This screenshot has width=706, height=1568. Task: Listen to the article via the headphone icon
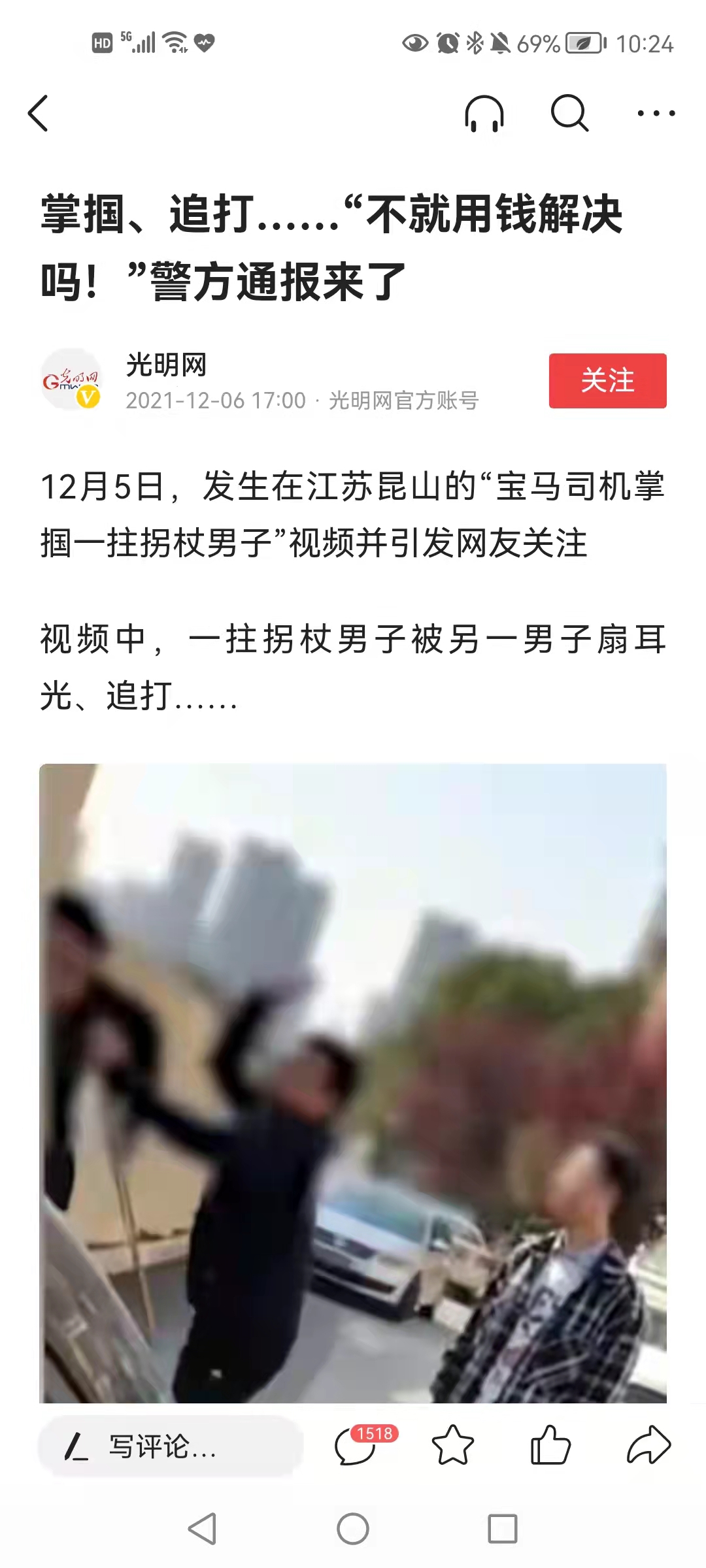[484, 114]
